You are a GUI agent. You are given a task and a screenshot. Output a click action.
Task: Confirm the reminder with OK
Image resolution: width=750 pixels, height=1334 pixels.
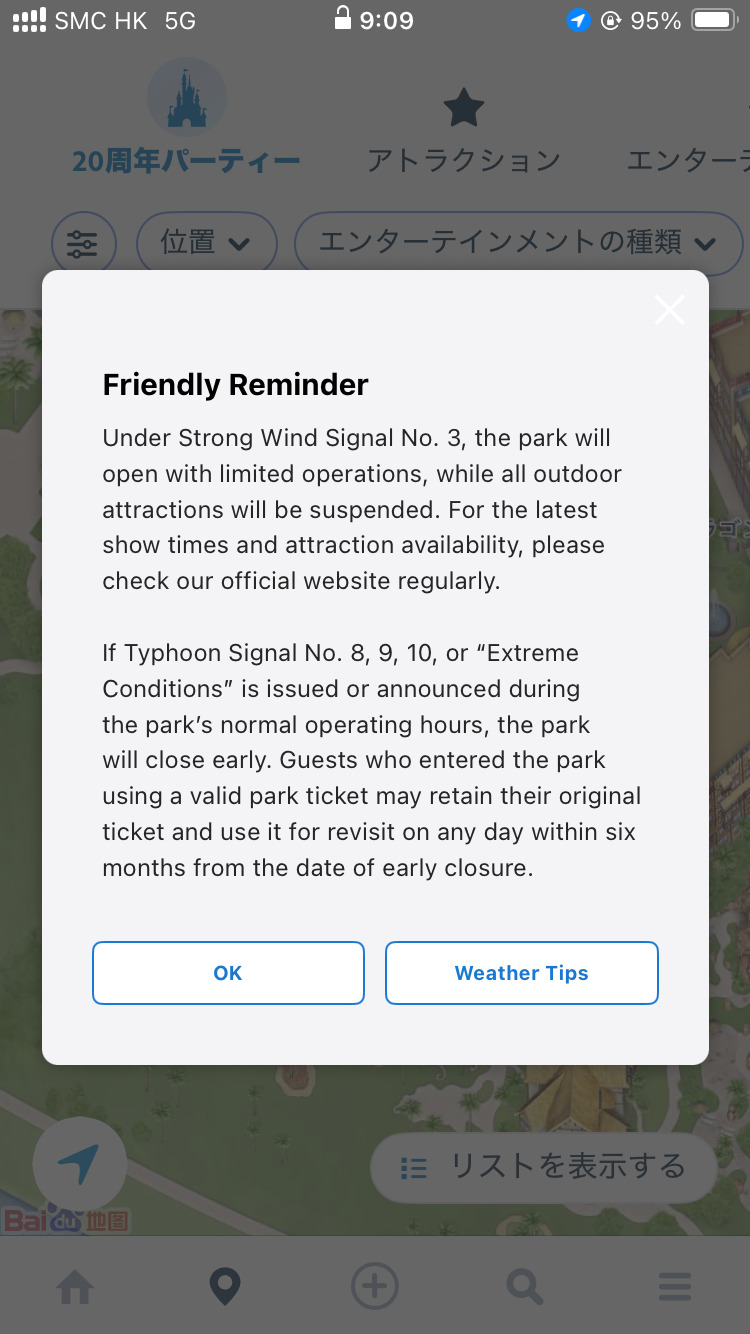[x=228, y=973]
